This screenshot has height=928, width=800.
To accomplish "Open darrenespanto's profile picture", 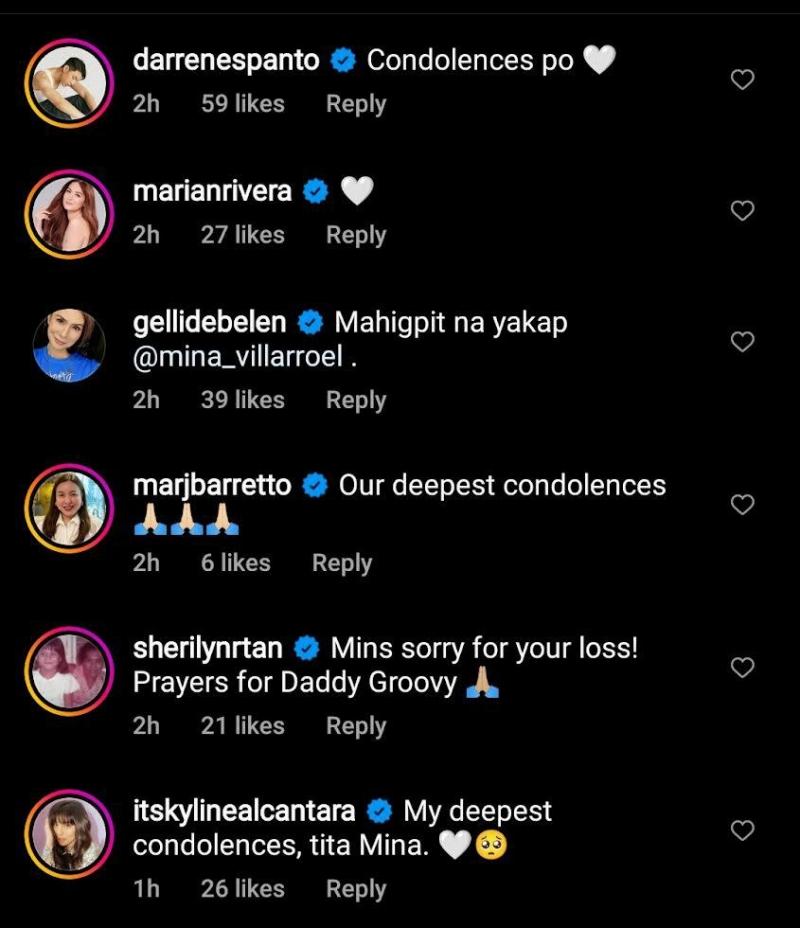I will pyautogui.click(x=69, y=82).
